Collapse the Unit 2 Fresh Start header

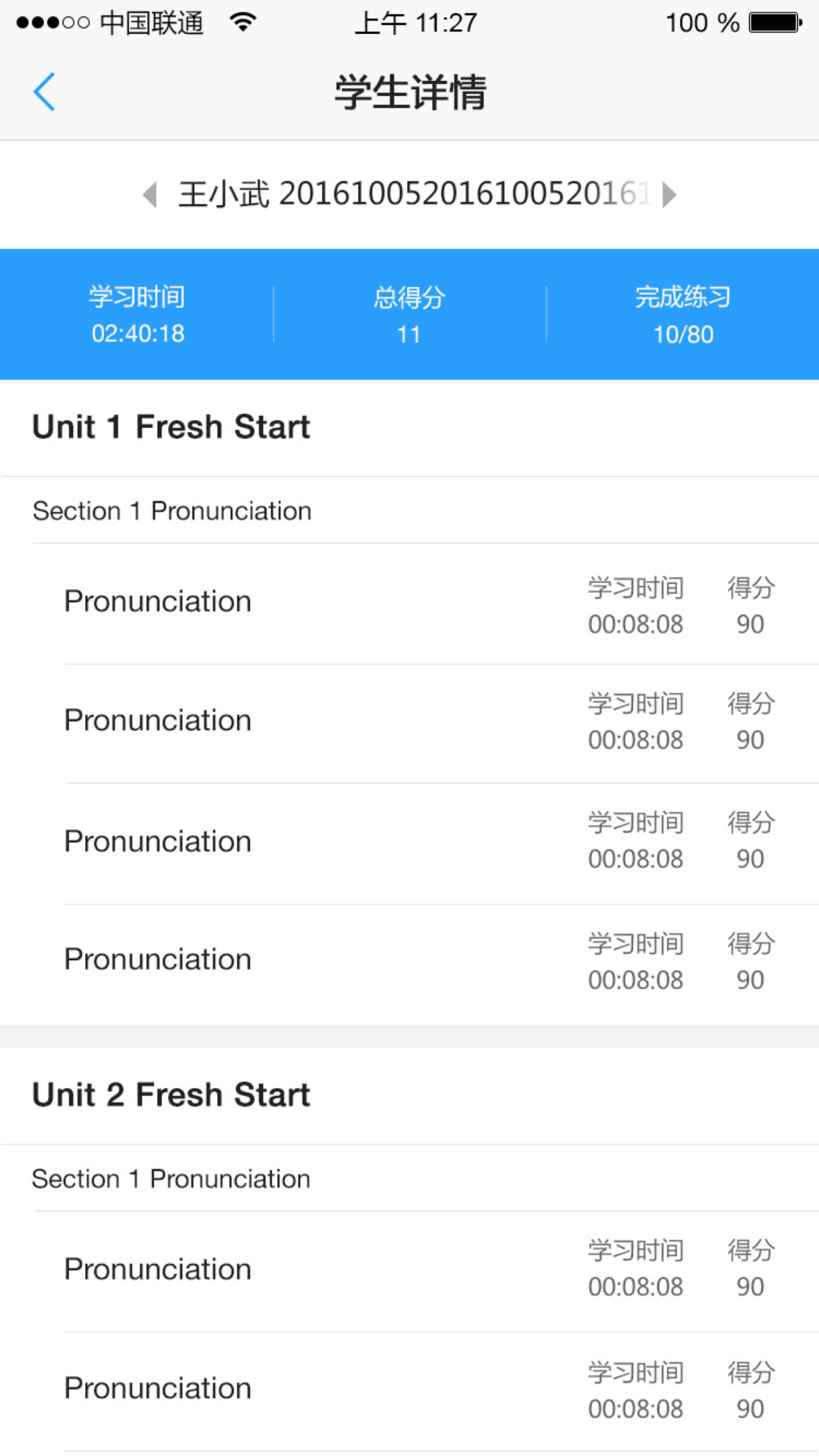tap(170, 1094)
